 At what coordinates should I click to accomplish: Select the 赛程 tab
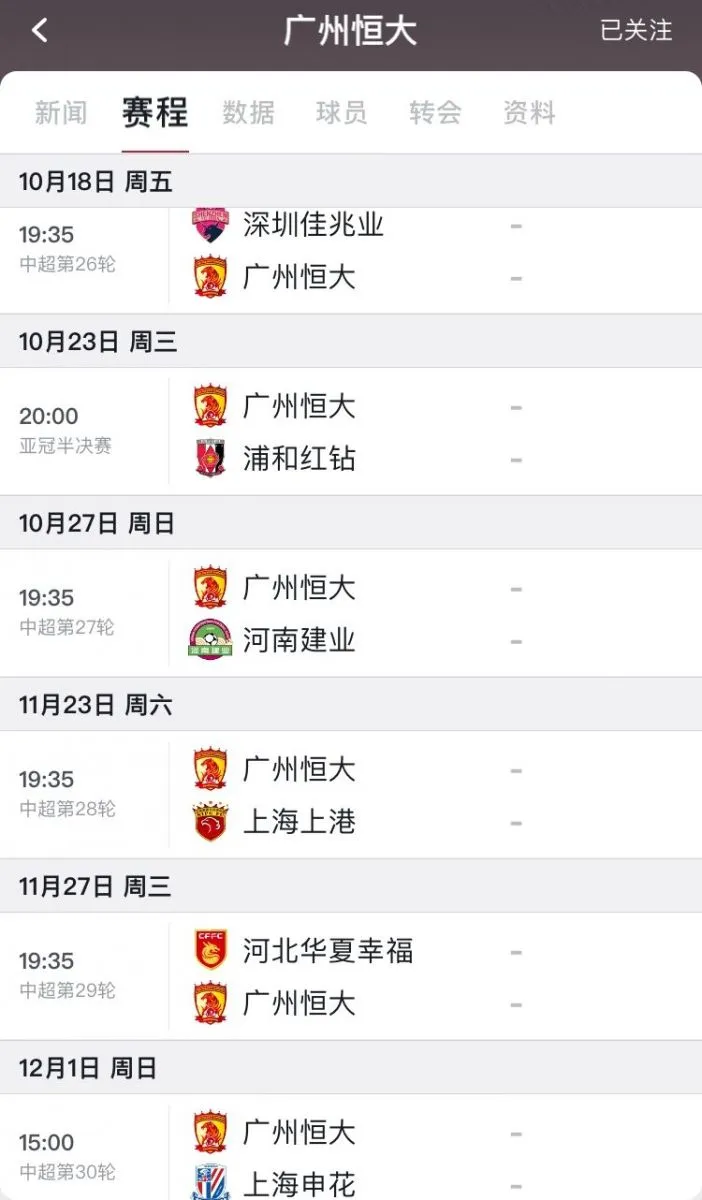(155, 112)
